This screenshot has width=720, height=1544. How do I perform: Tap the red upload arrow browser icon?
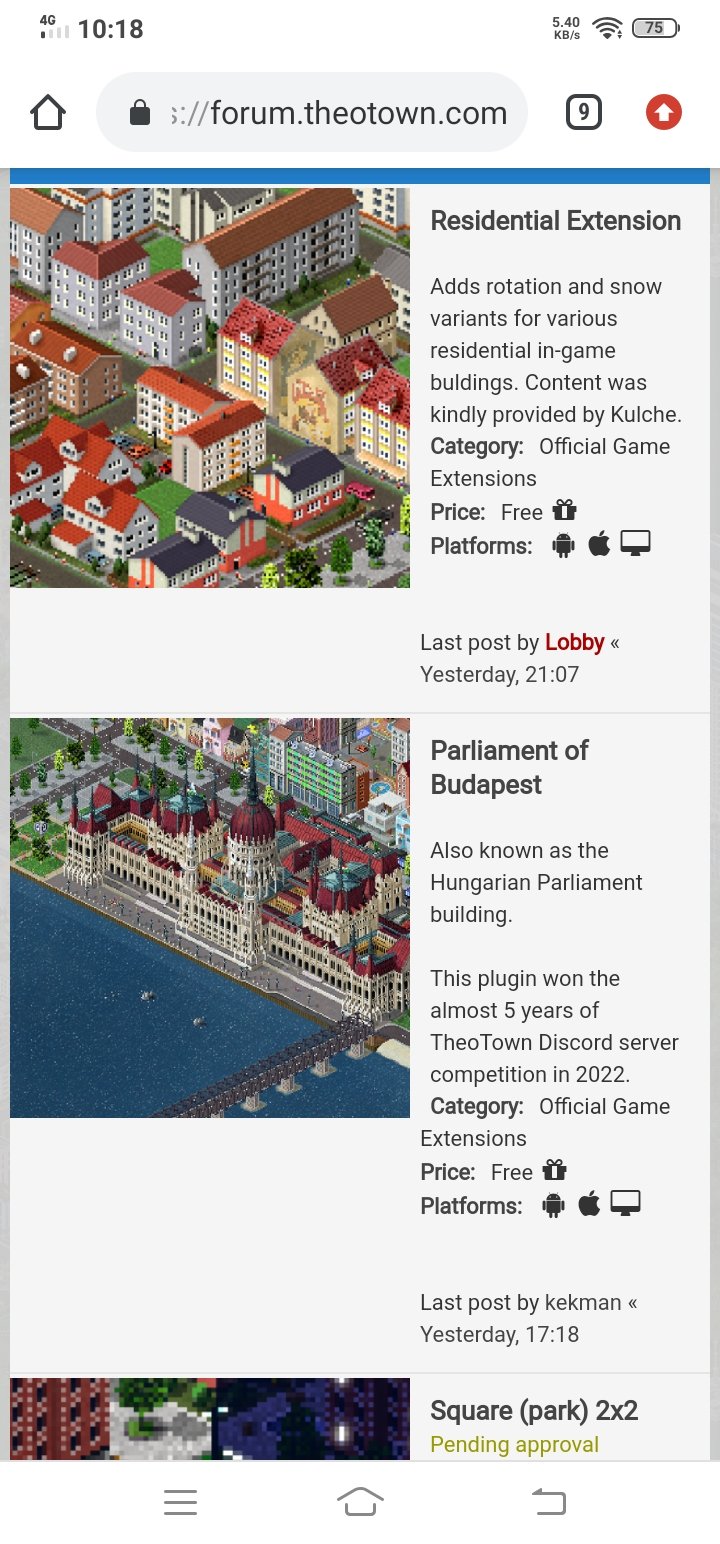coord(663,113)
